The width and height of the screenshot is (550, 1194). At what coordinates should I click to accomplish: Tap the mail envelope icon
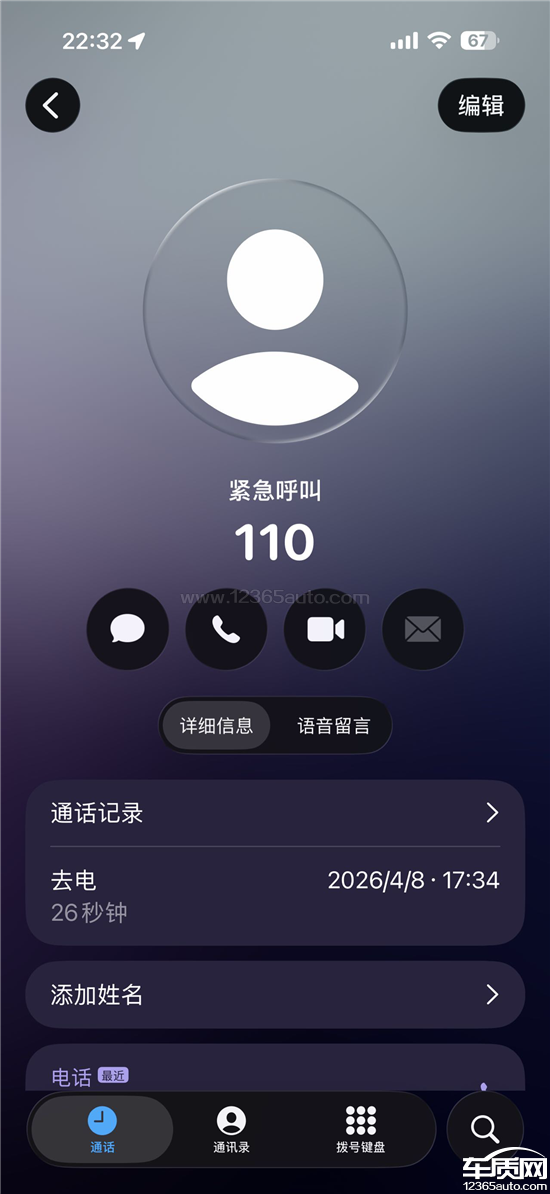pos(423,629)
